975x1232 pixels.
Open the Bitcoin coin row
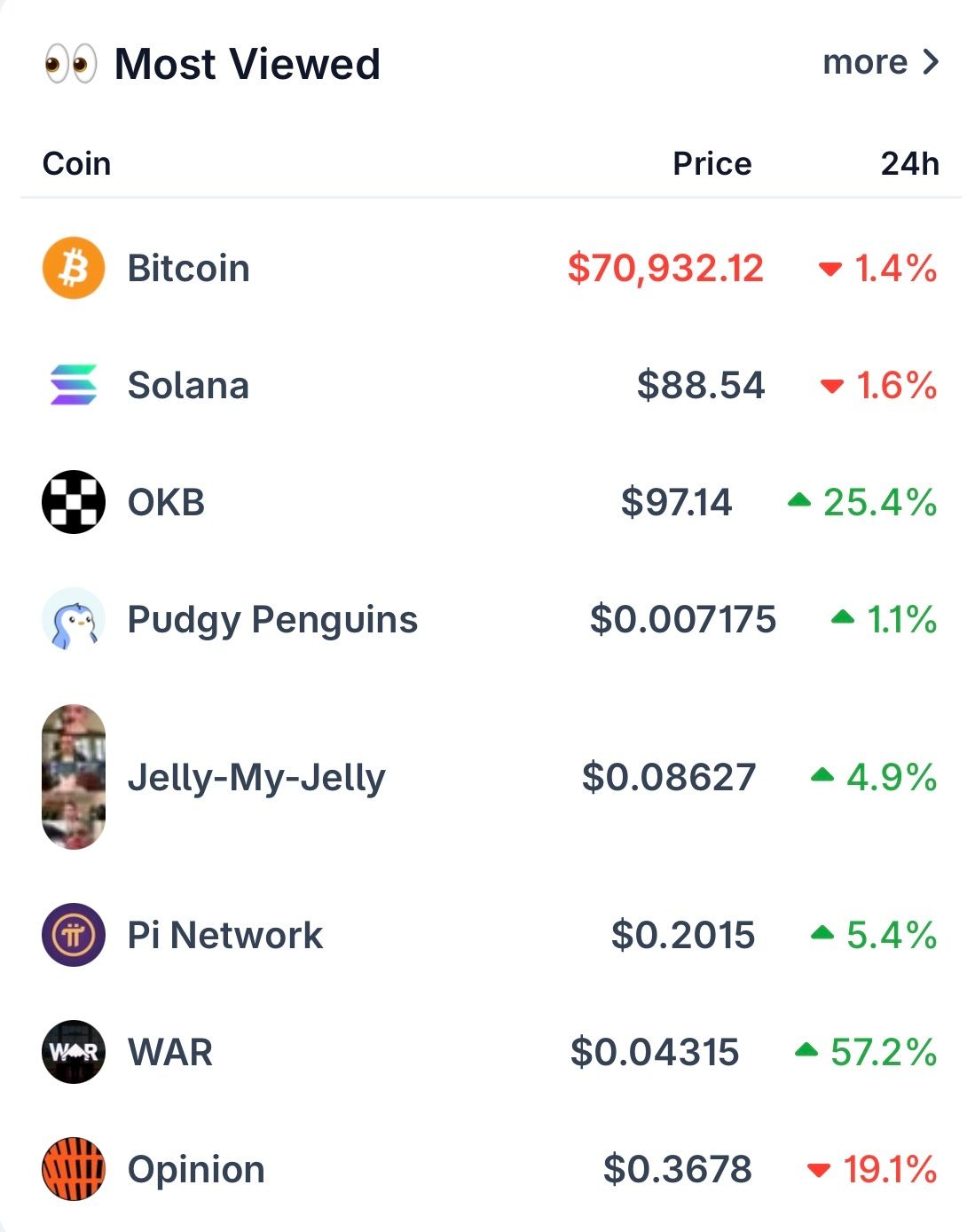pos(188,268)
